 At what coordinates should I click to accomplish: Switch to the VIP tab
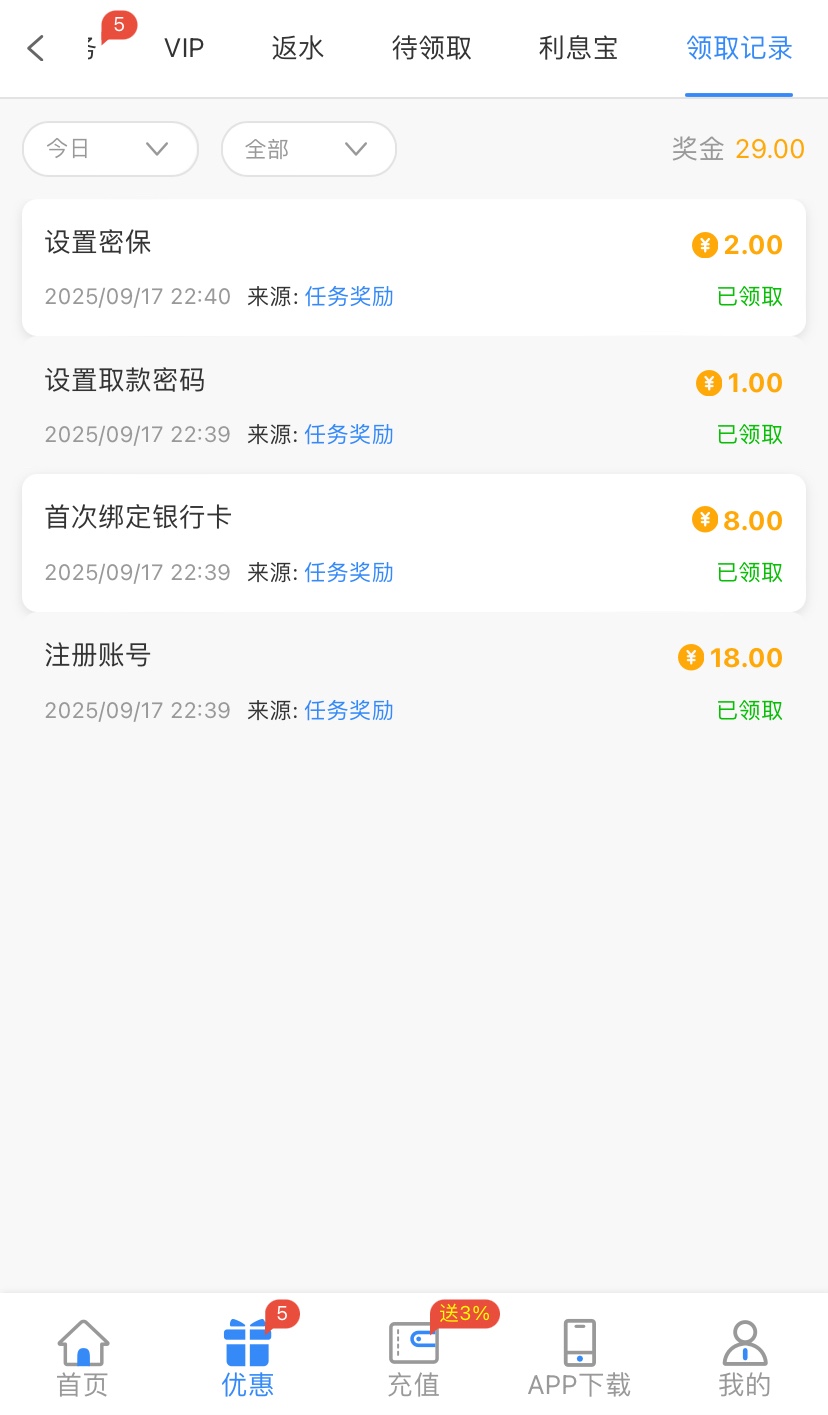pos(184,48)
